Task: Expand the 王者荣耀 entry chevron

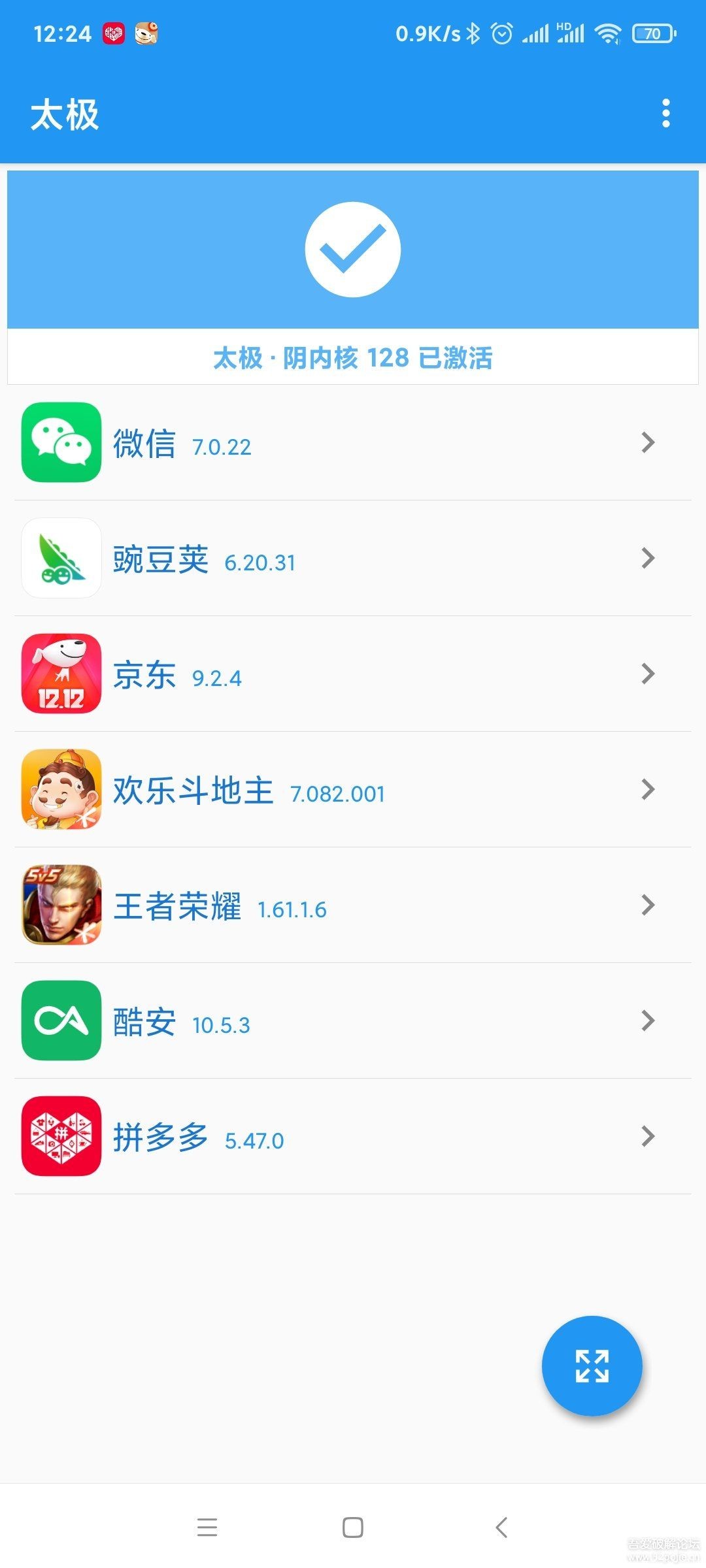Action: click(x=647, y=906)
